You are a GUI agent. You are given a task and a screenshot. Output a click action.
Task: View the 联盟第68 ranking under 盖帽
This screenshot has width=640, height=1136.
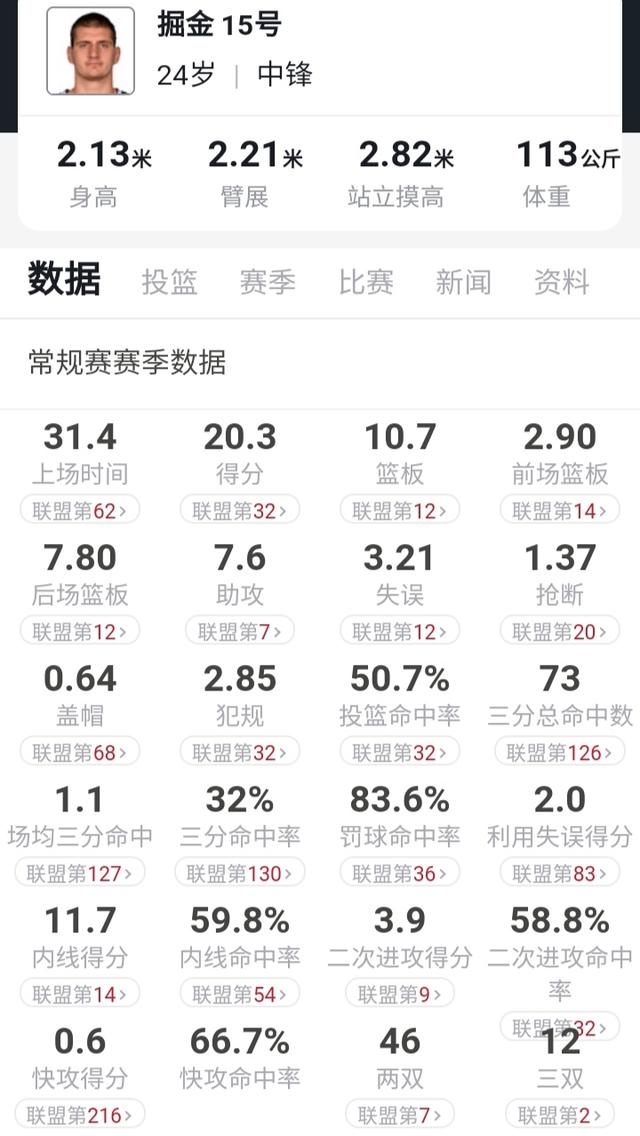click(x=80, y=753)
